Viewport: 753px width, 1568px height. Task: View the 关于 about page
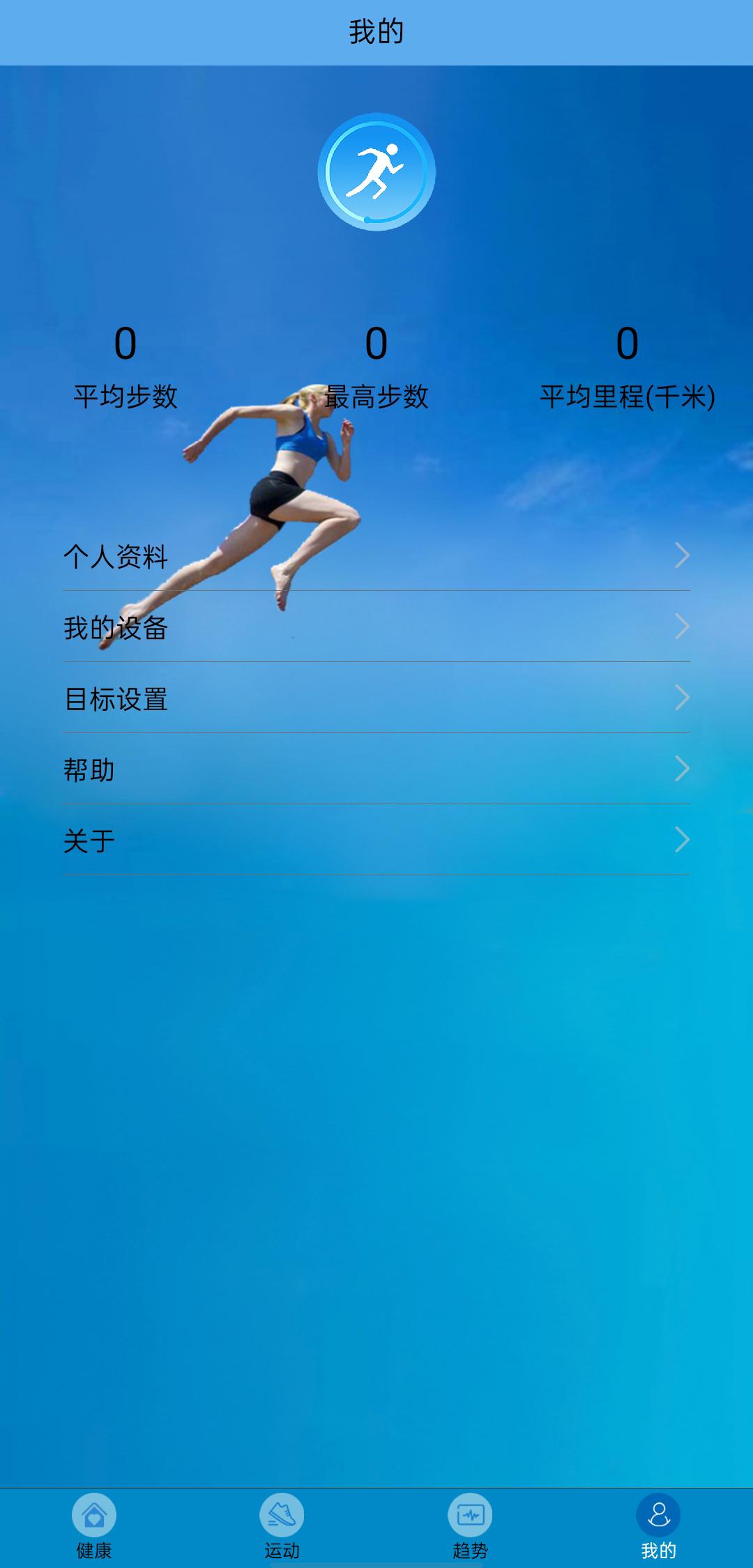click(x=376, y=840)
